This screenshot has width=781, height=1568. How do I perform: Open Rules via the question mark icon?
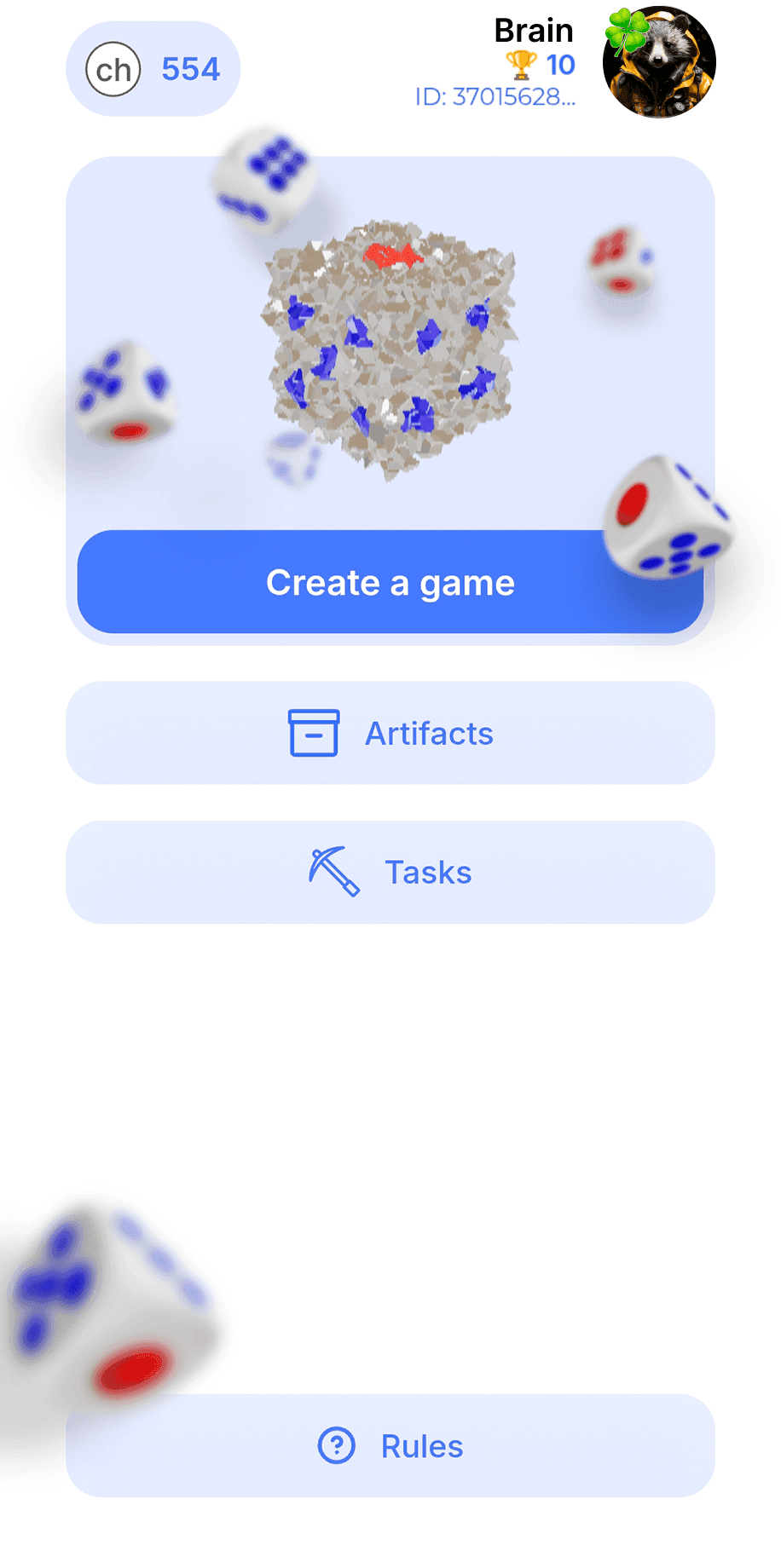coord(337,1445)
